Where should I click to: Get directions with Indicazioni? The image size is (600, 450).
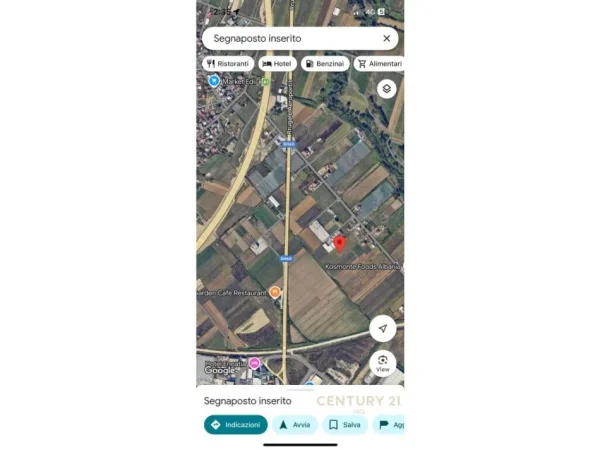point(236,424)
